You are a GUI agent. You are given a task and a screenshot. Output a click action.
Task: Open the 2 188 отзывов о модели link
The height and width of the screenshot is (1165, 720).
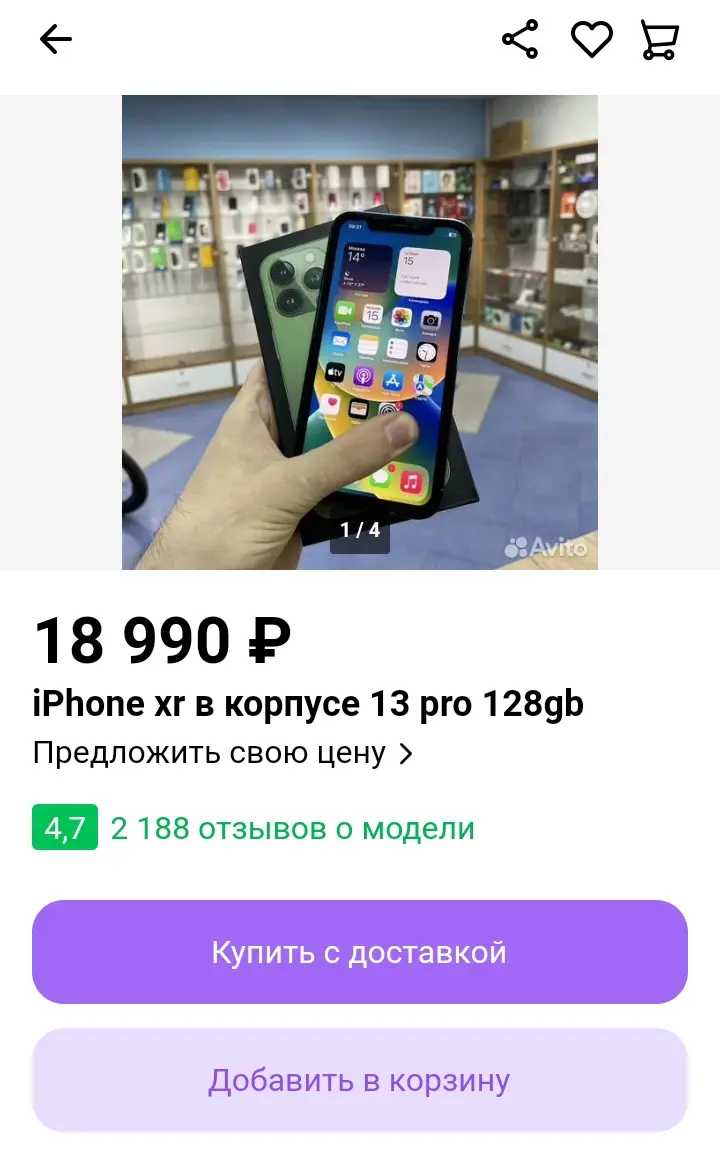(292, 828)
